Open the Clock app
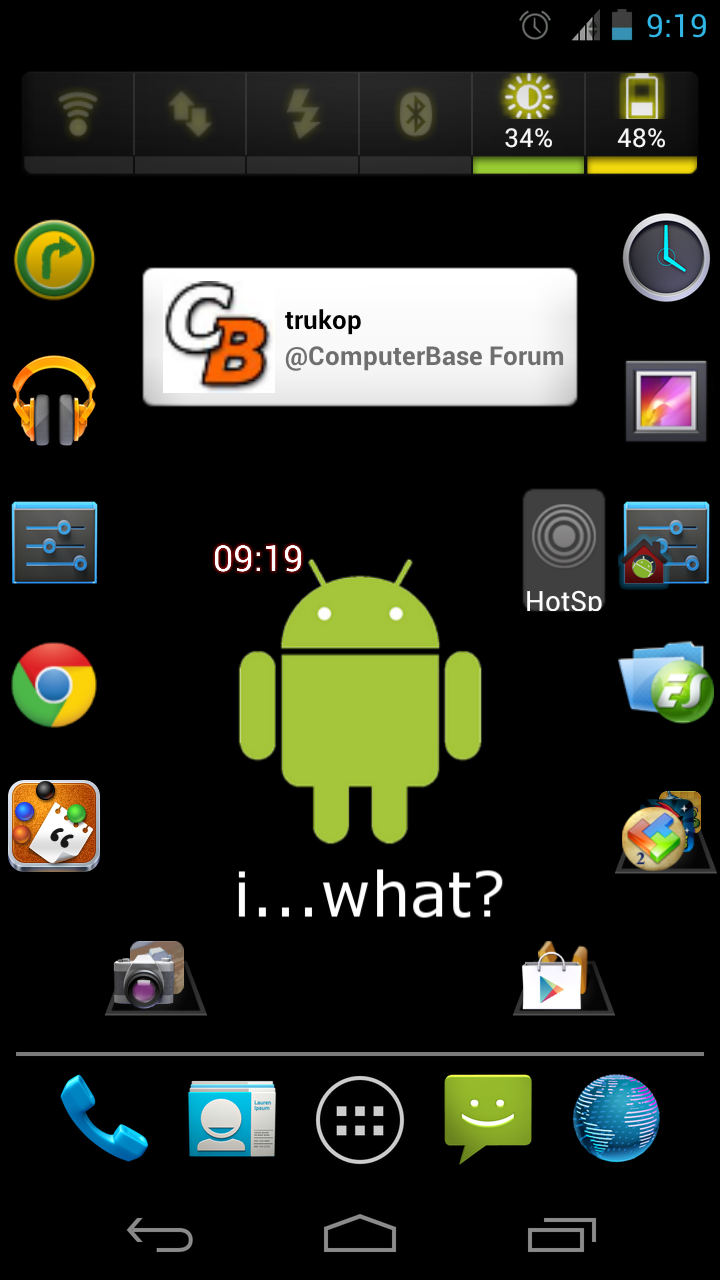720x1280 pixels. pos(666,258)
